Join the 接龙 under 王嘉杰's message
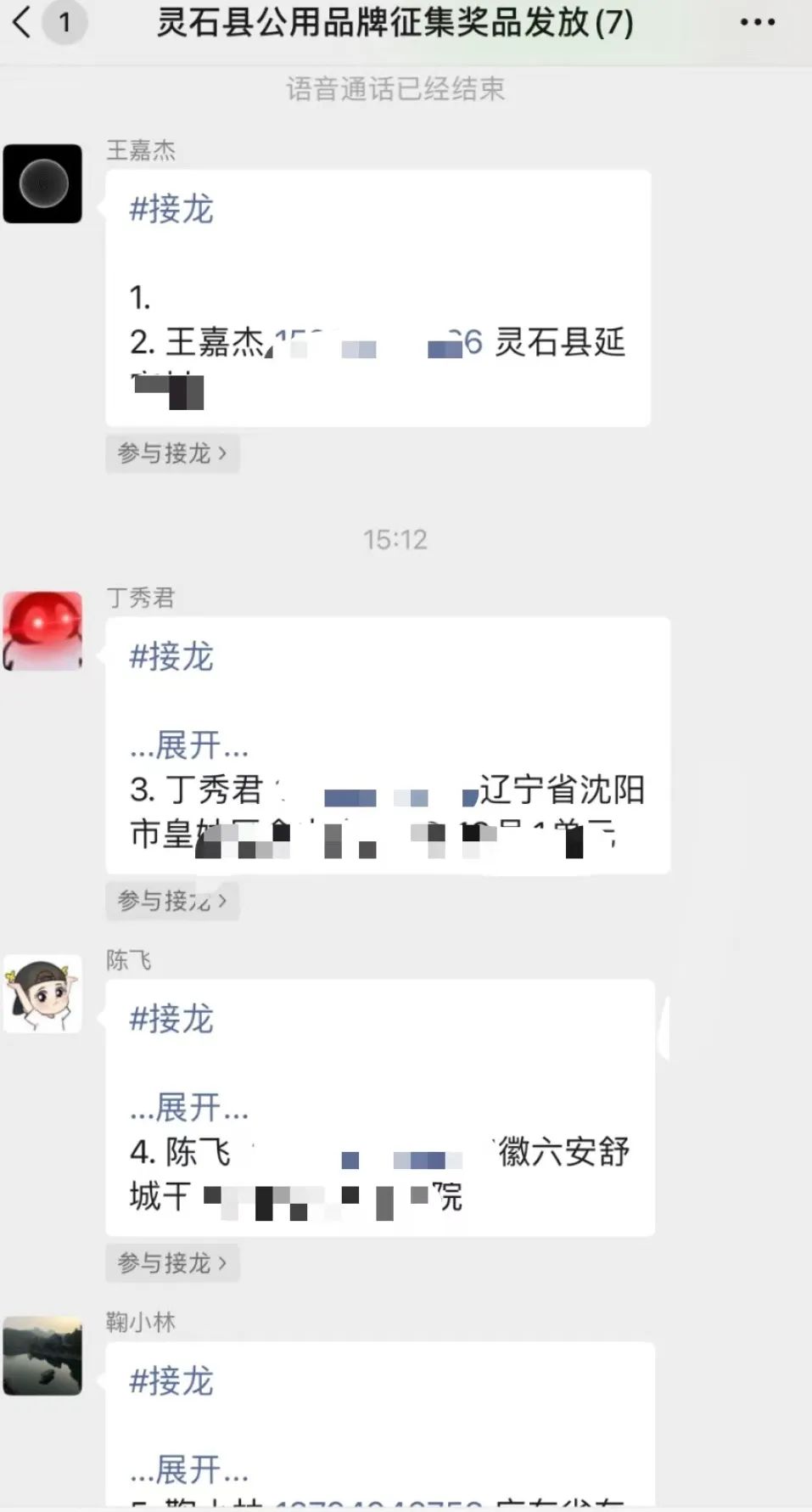The image size is (812, 1512). tap(172, 453)
